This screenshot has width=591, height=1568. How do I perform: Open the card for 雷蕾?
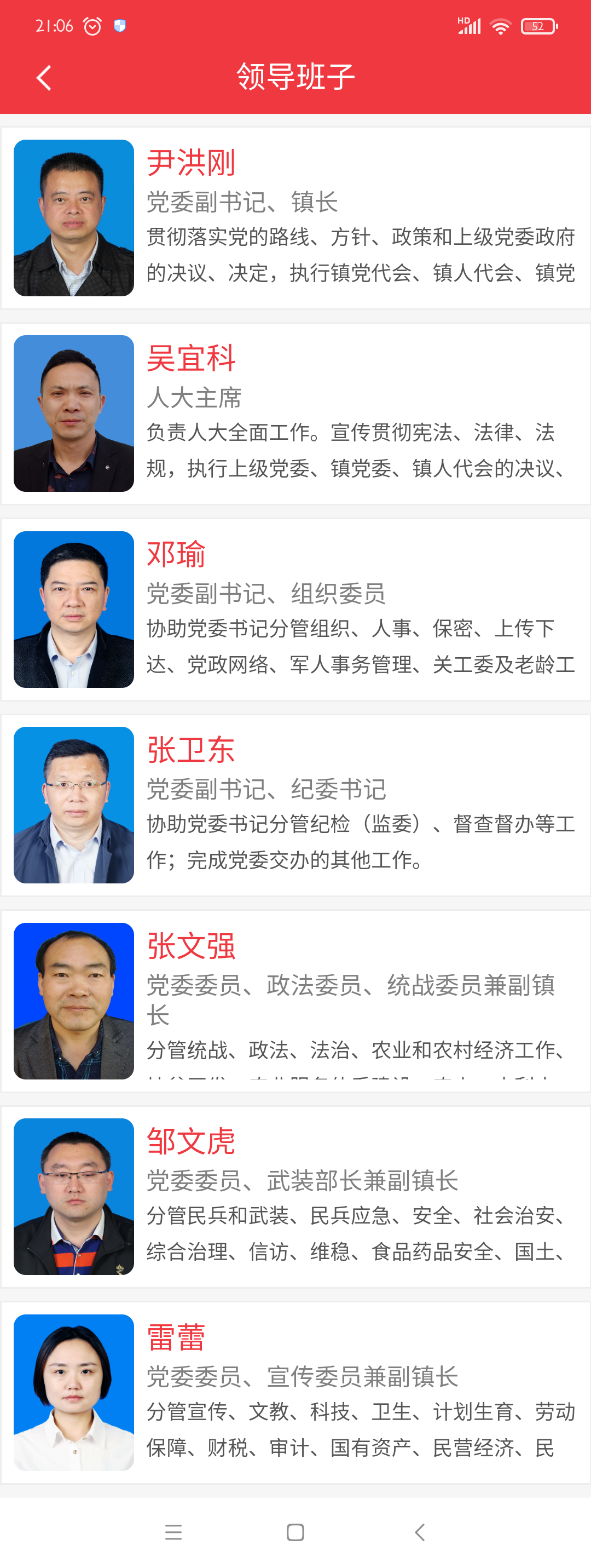point(296,1392)
